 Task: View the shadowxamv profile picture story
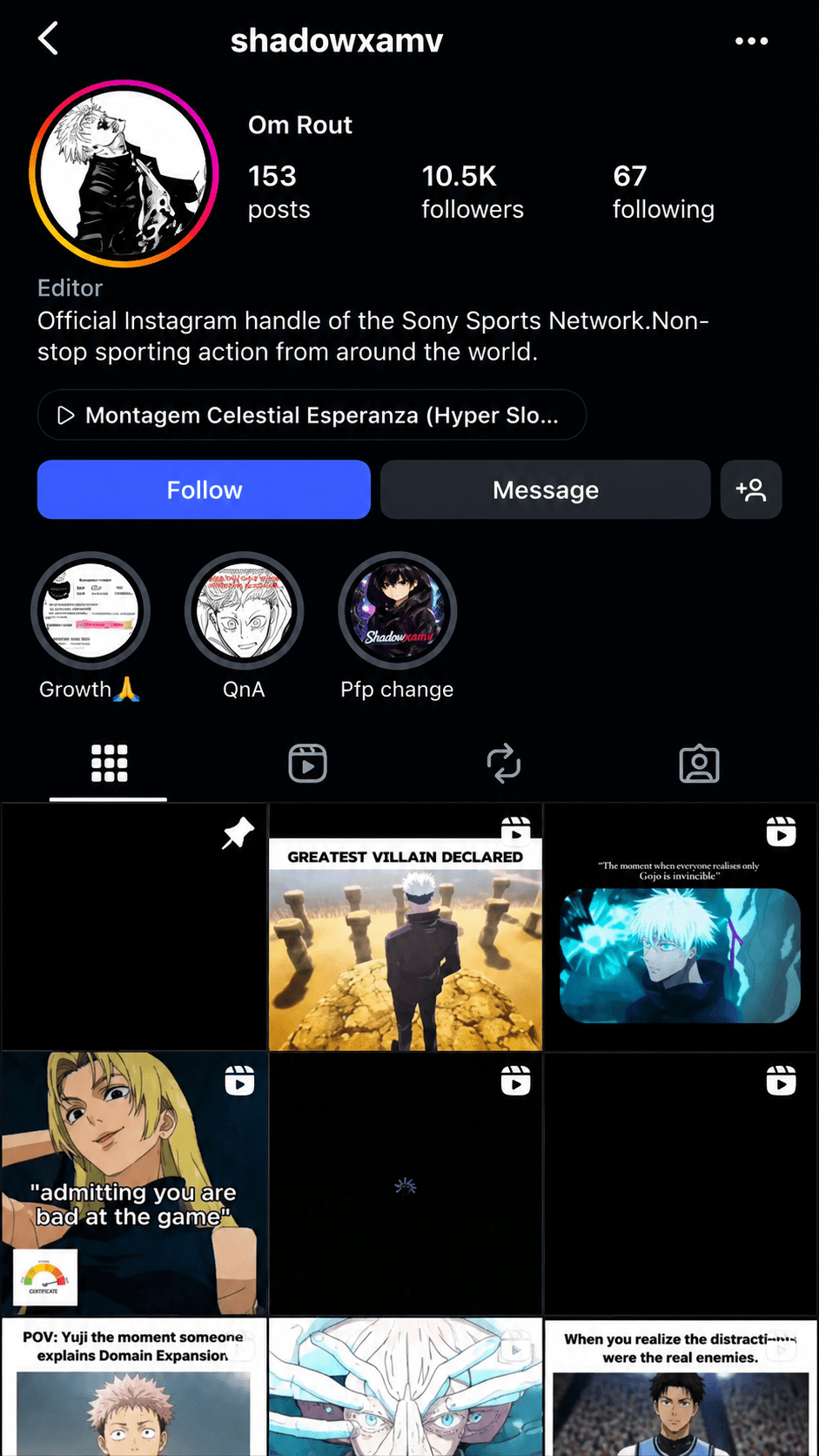124,173
